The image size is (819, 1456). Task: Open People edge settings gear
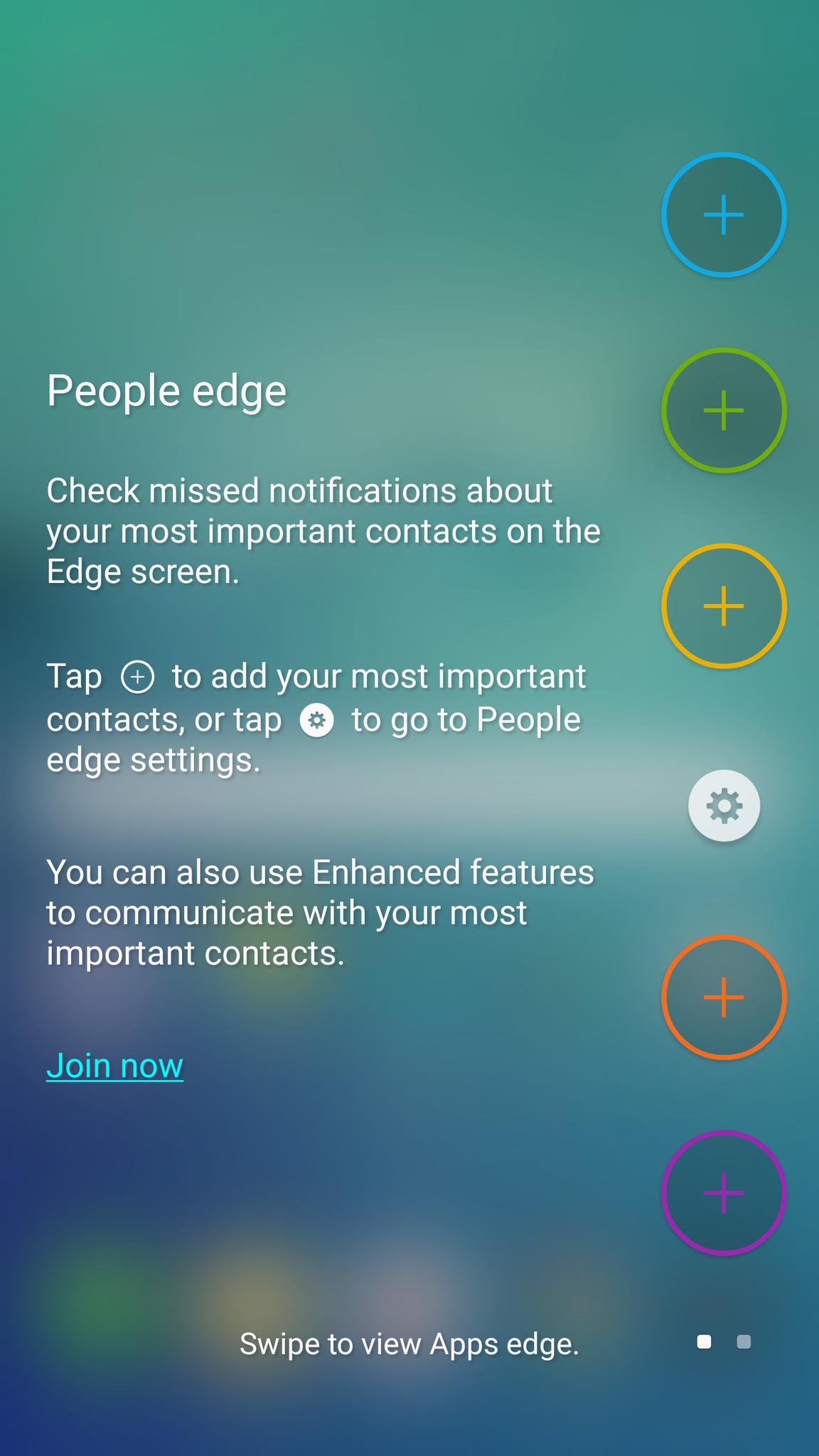[724, 805]
